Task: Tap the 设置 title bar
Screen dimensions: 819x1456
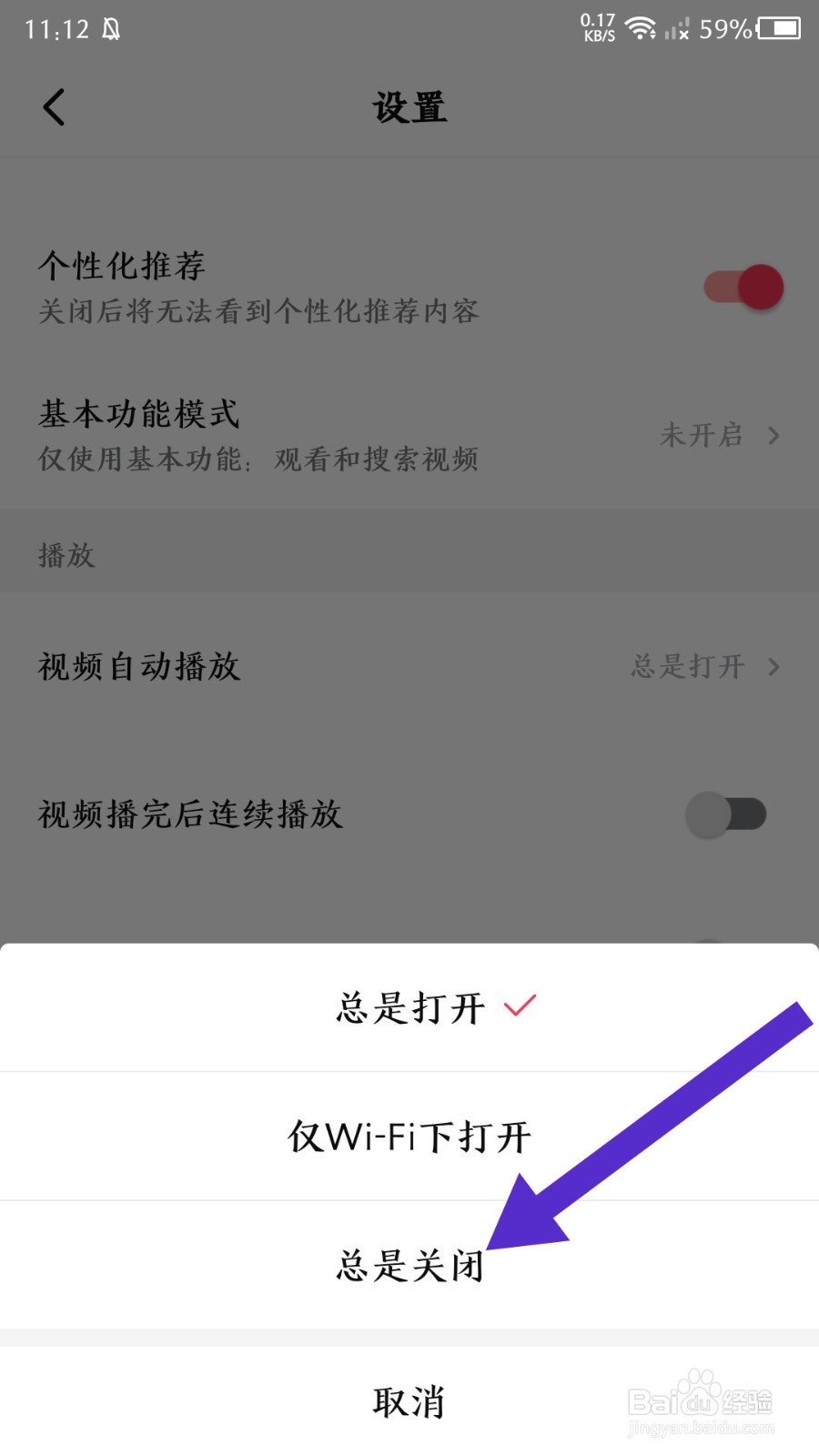Action: tap(409, 106)
